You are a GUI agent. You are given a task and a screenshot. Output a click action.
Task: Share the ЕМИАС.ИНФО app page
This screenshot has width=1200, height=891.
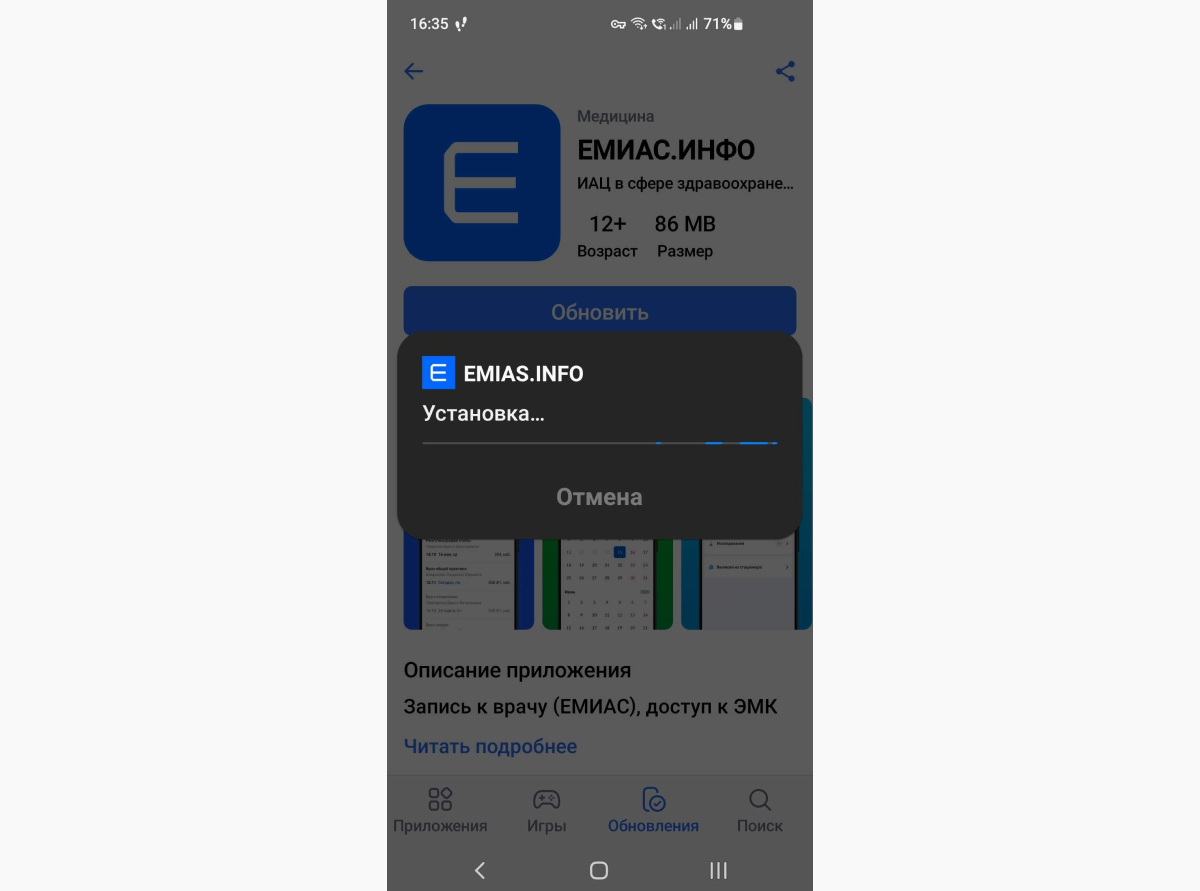pyautogui.click(x=785, y=71)
